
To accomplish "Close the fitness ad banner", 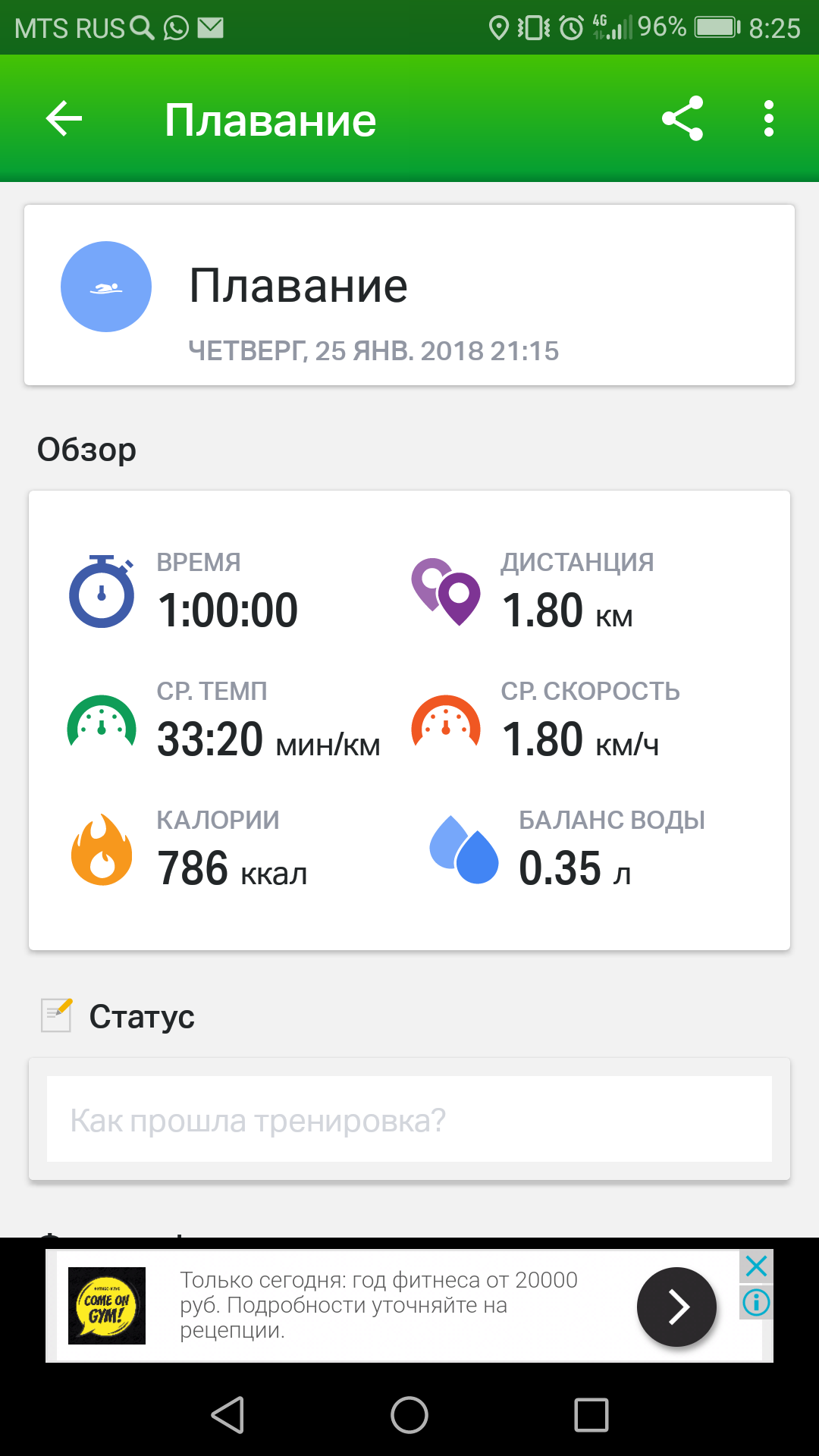I will tap(756, 1266).
